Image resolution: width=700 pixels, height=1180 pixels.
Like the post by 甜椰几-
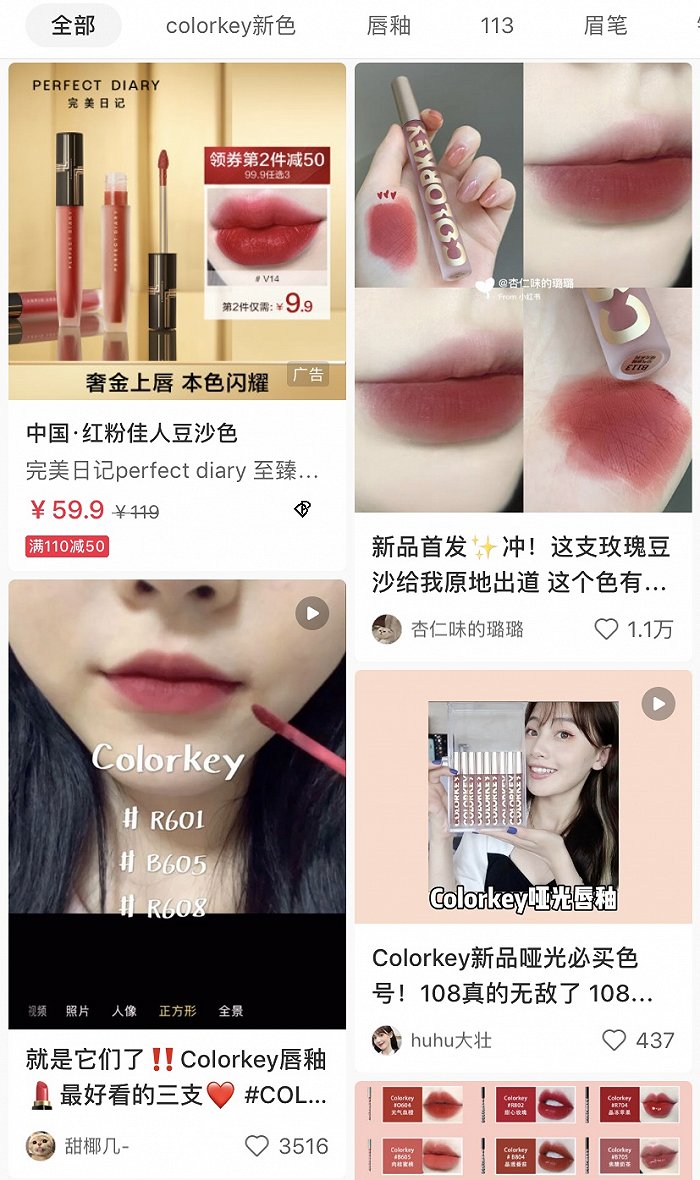coord(258,1146)
